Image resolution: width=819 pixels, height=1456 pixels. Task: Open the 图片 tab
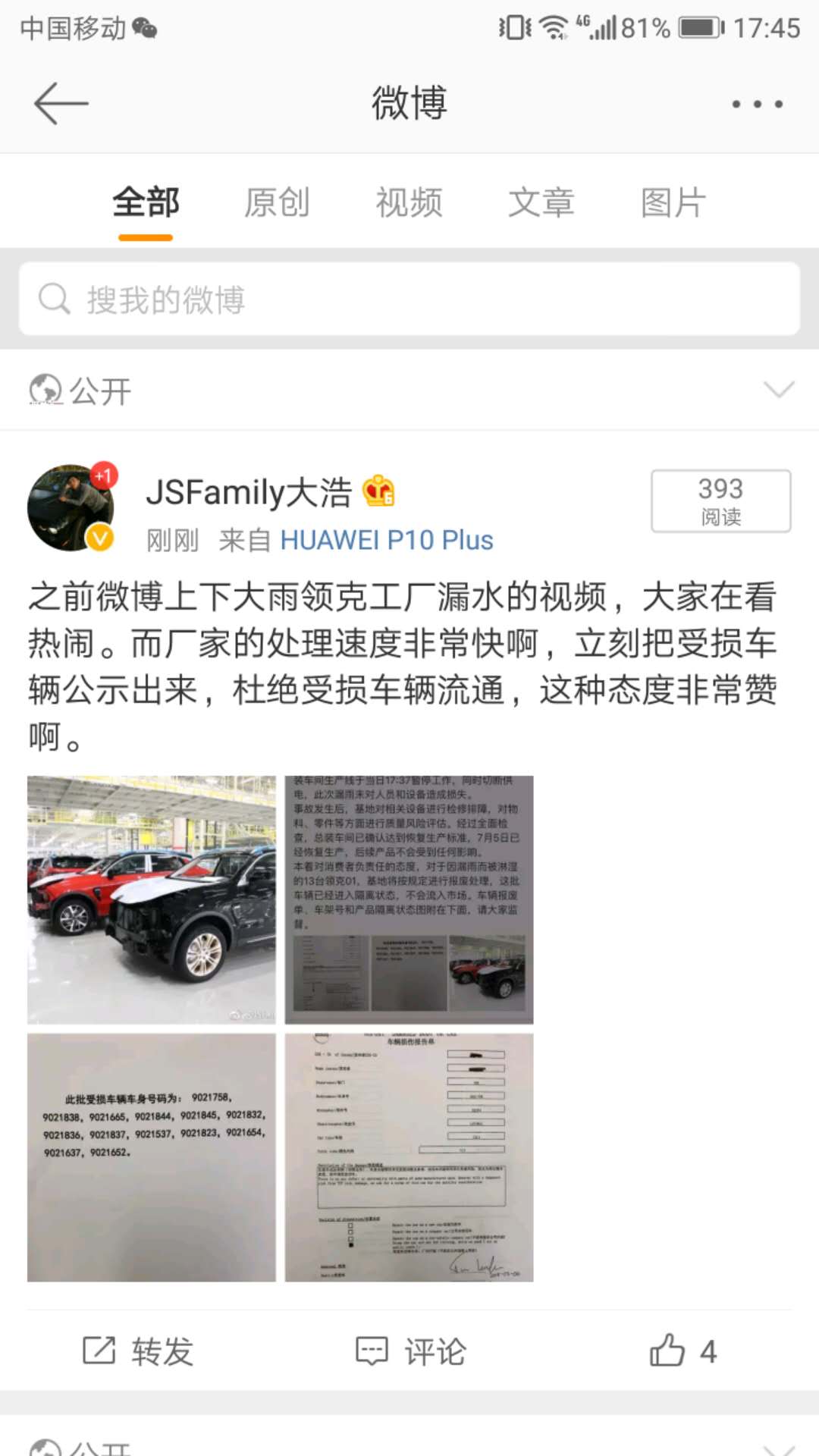click(673, 202)
